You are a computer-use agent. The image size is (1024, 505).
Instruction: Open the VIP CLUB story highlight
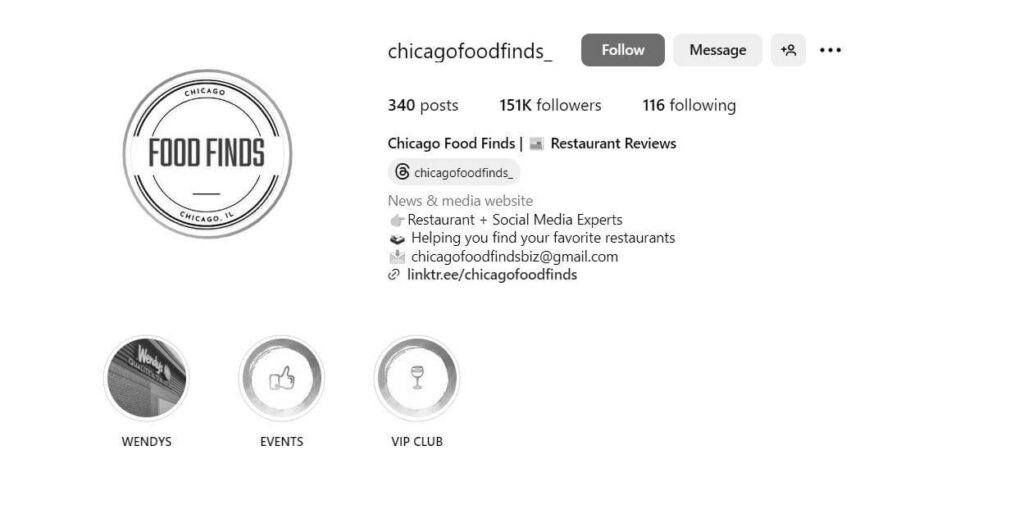[x=416, y=378]
